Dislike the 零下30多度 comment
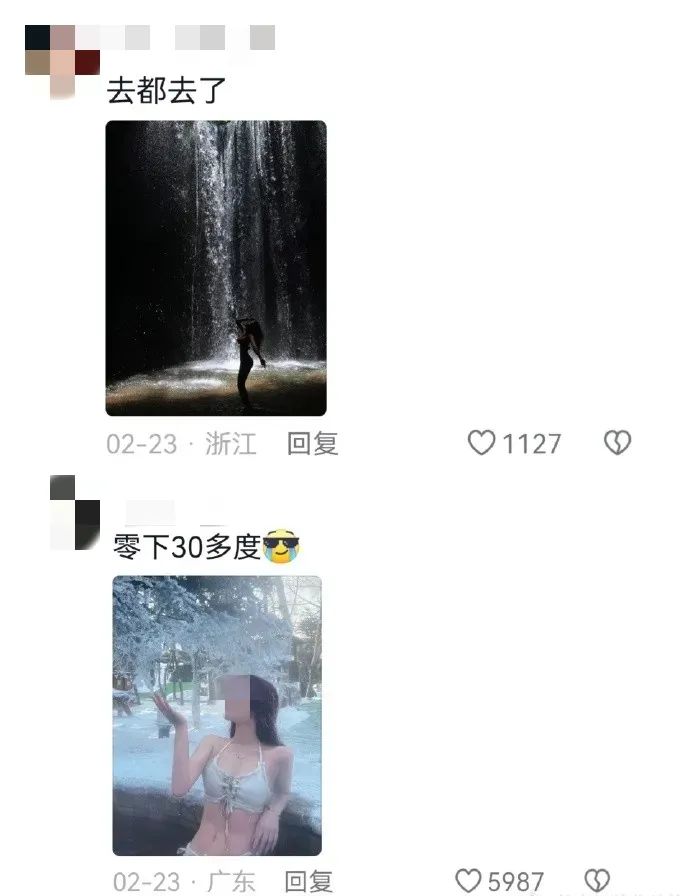Image resolution: width=690 pixels, height=896 pixels. tap(597, 881)
